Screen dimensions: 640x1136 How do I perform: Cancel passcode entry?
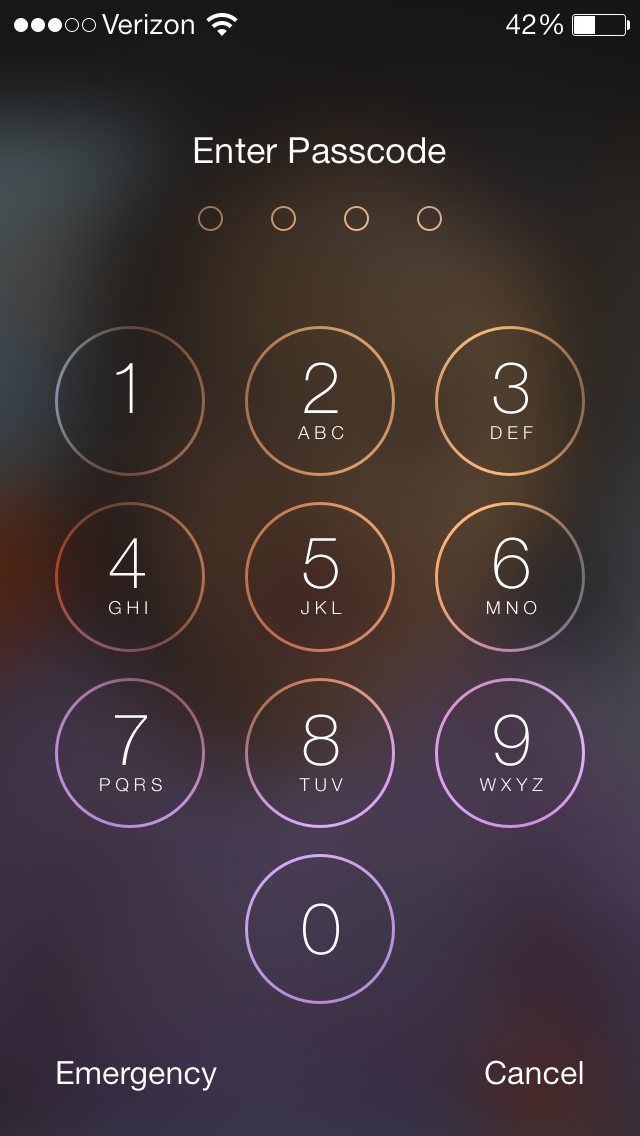(x=534, y=1073)
